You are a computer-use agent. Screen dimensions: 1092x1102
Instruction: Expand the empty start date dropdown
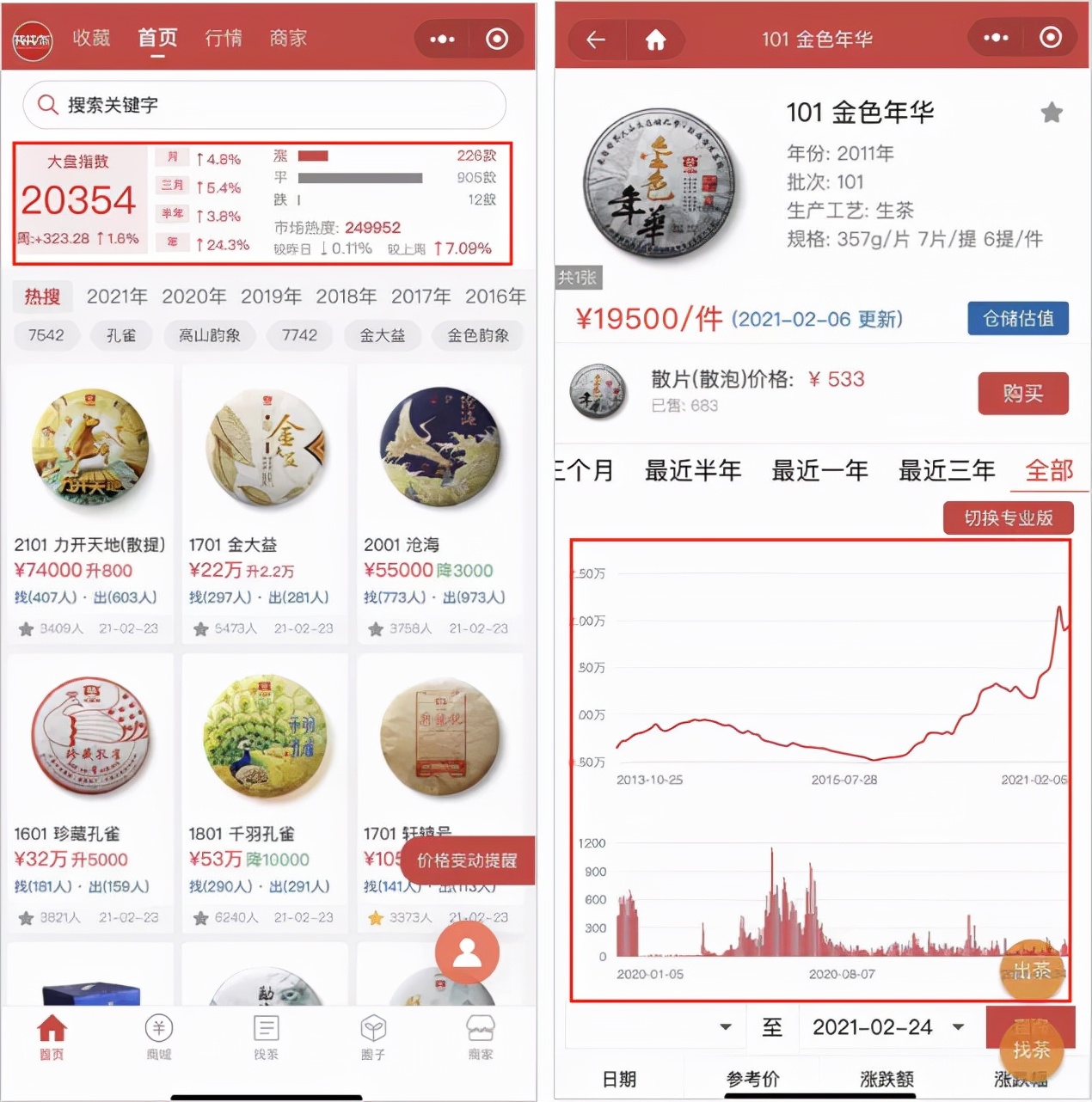tap(653, 1026)
